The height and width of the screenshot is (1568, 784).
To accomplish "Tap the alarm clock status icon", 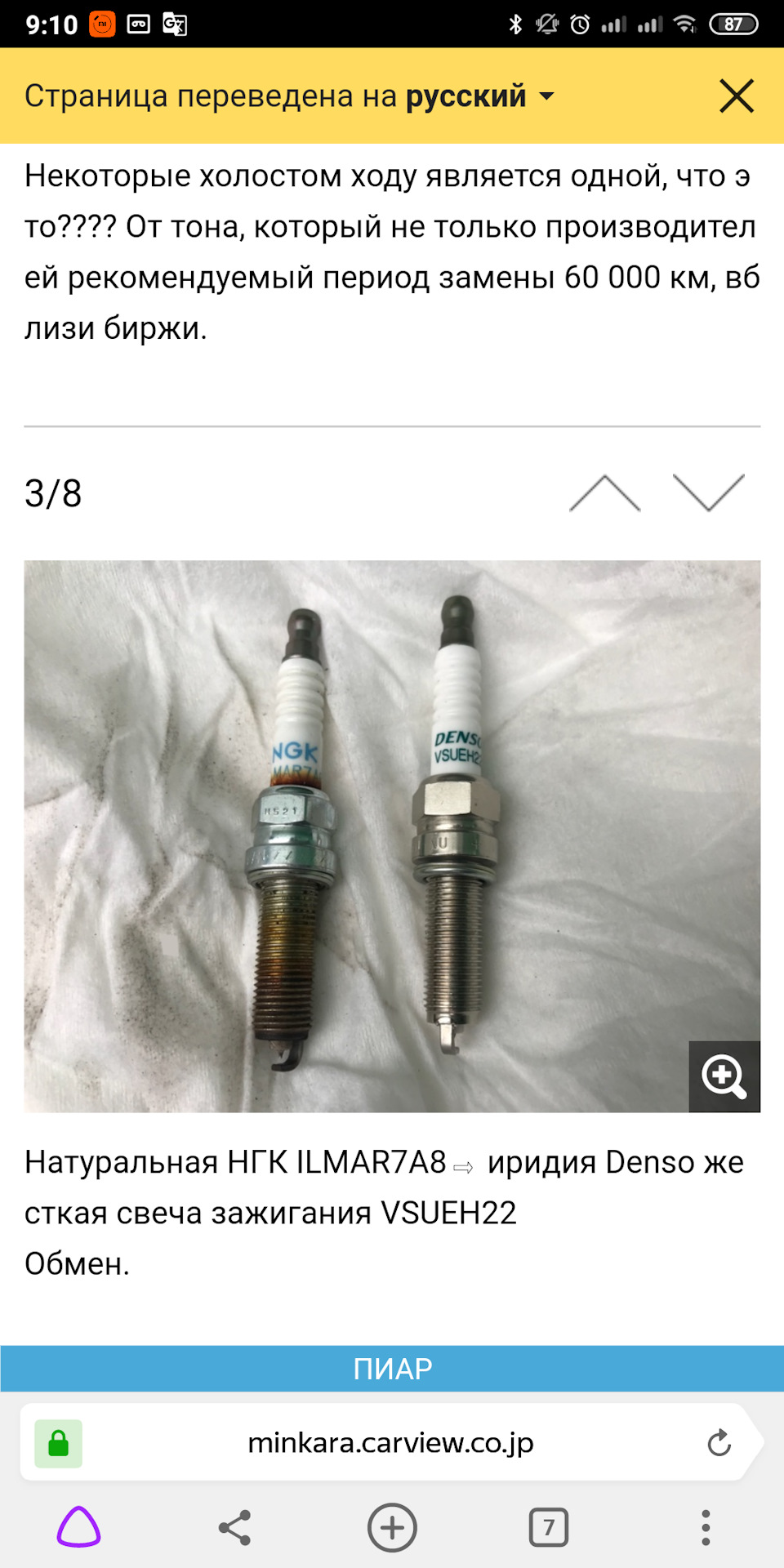I will click(x=578, y=24).
